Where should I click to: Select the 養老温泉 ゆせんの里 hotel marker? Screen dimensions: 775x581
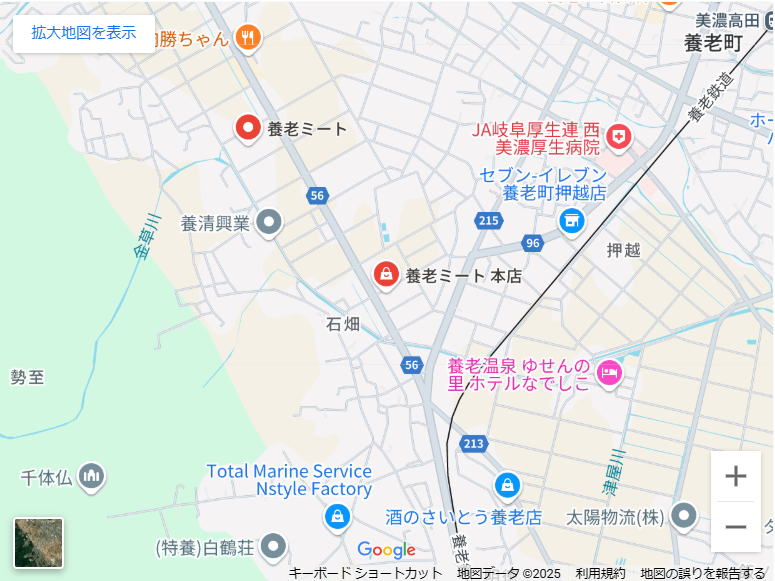click(608, 375)
